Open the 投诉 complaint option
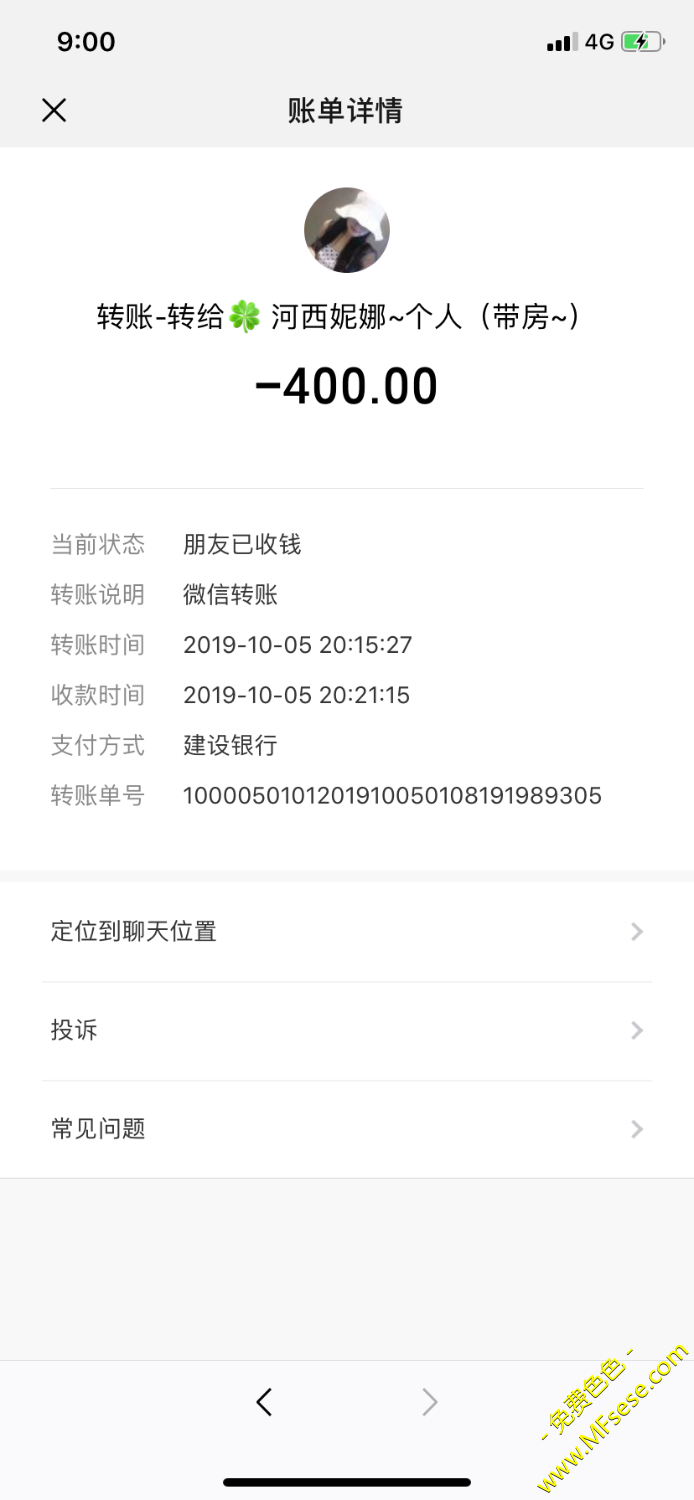This screenshot has width=694, height=1500. point(346,1031)
